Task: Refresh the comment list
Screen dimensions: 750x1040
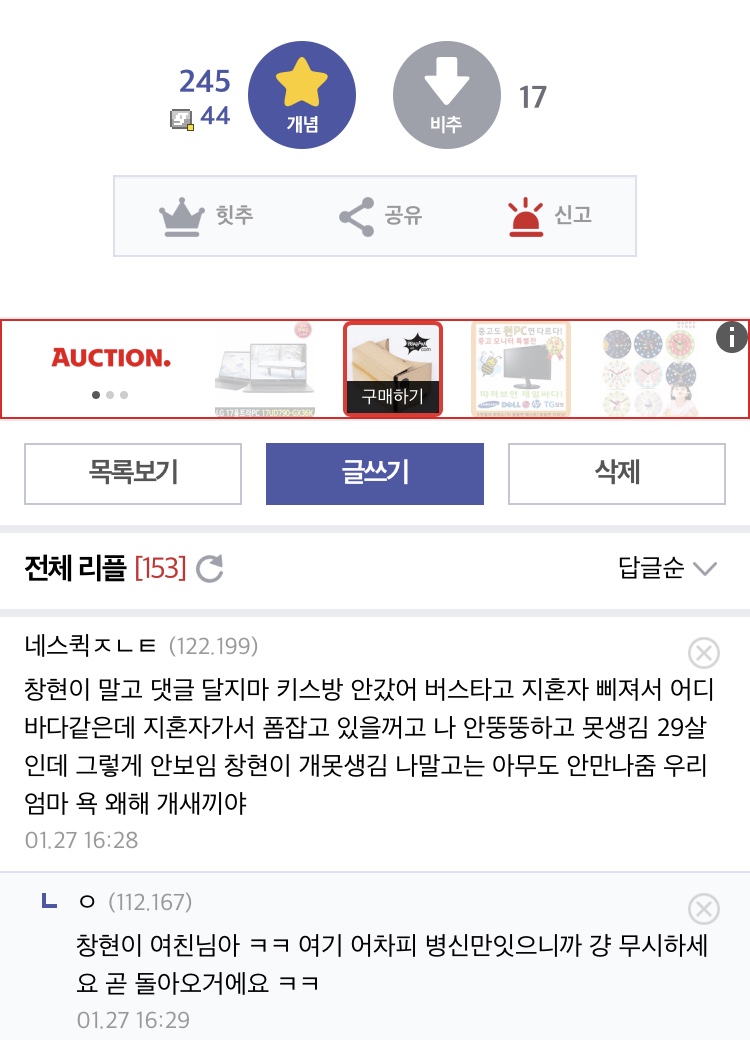Action: pos(210,569)
